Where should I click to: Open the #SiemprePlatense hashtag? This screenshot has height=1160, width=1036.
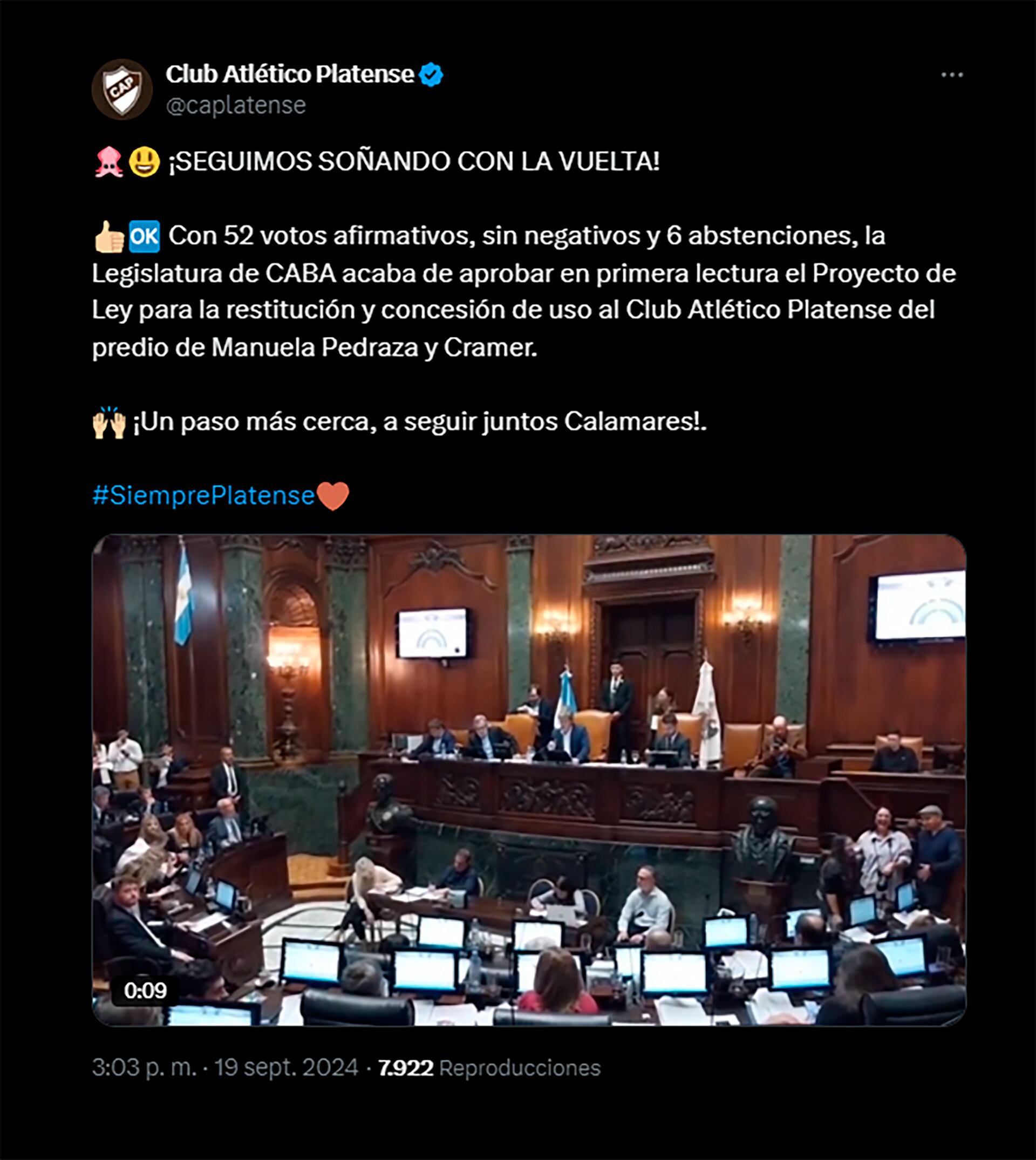pyautogui.click(x=203, y=495)
